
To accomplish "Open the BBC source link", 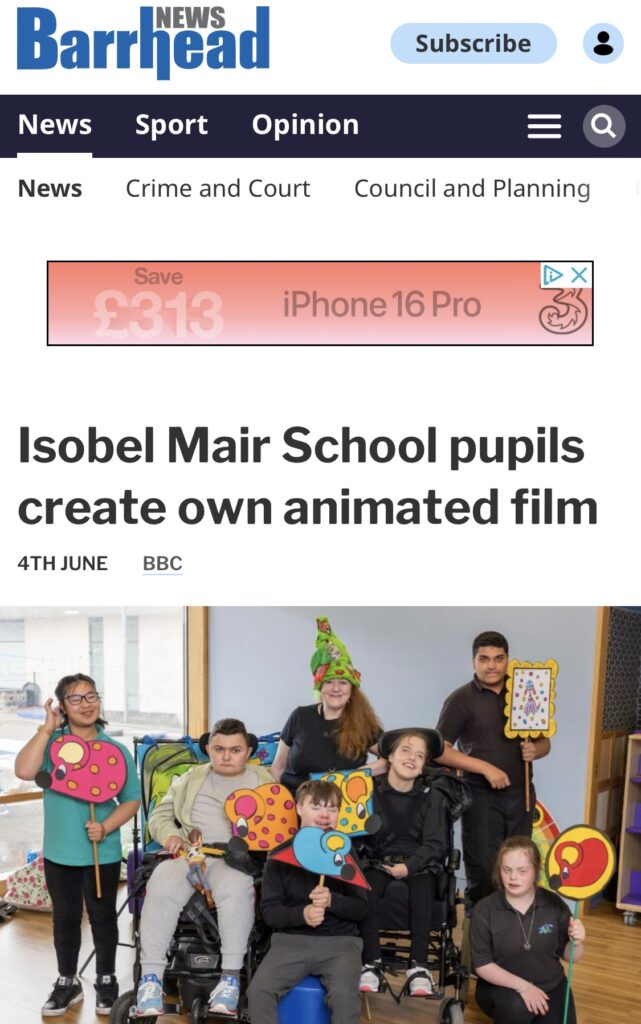I will tap(162, 564).
